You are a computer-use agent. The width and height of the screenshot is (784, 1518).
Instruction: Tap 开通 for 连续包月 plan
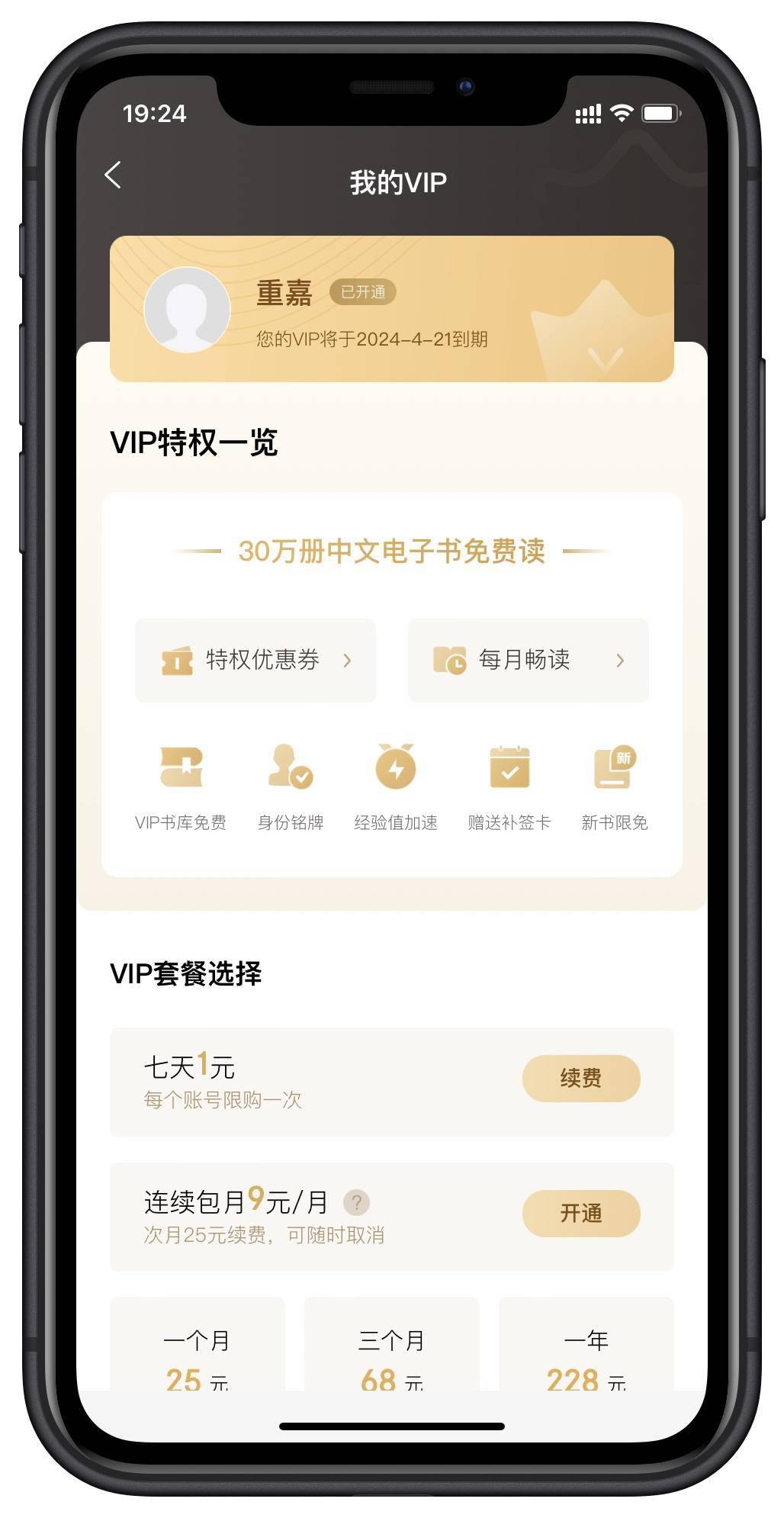(x=580, y=1213)
